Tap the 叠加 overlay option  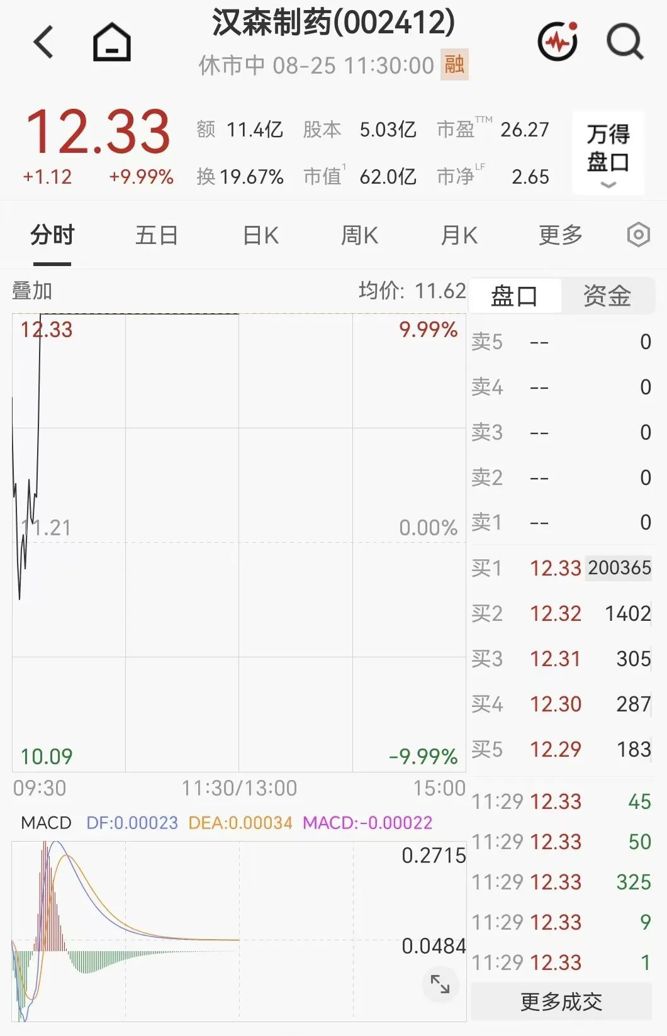[x=32, y=291]
